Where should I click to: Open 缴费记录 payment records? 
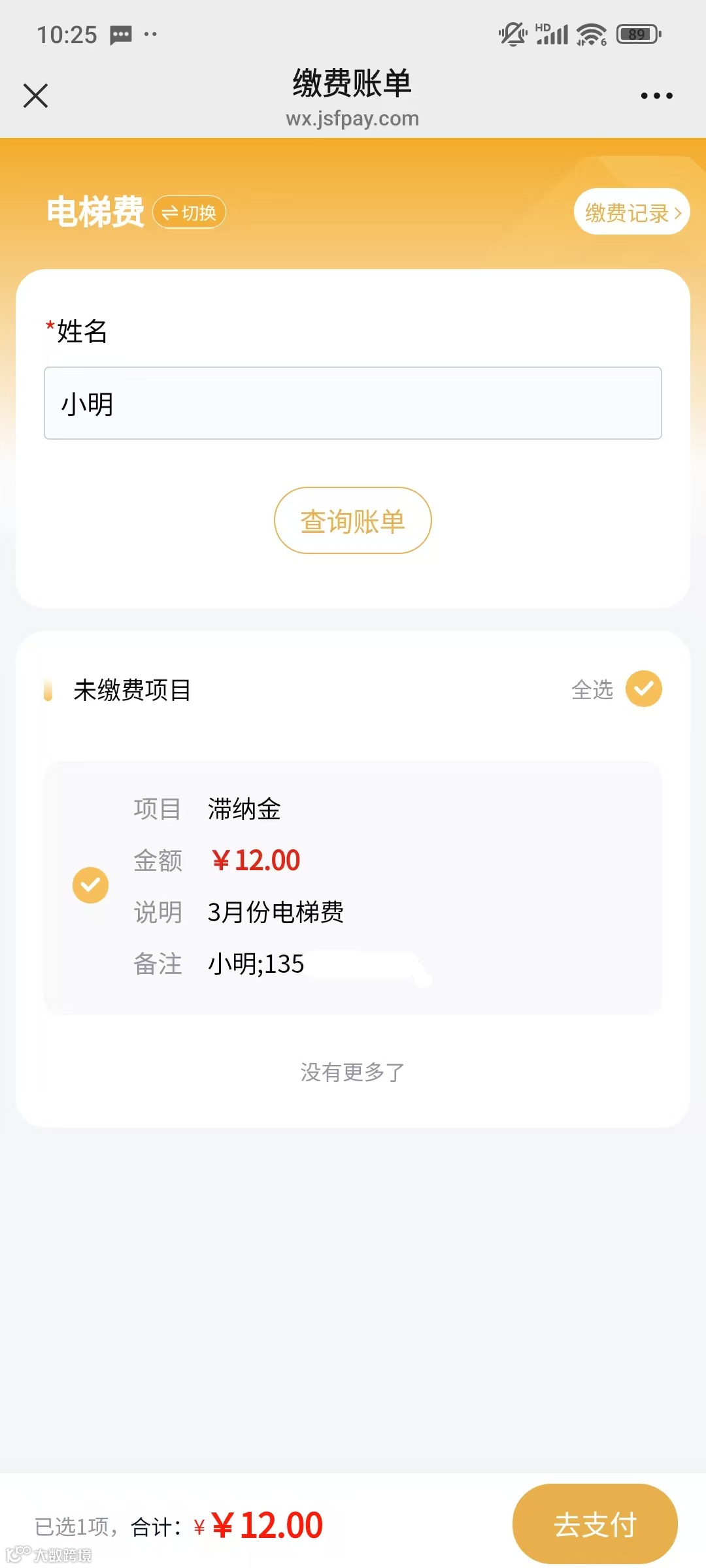click(632, 212)
